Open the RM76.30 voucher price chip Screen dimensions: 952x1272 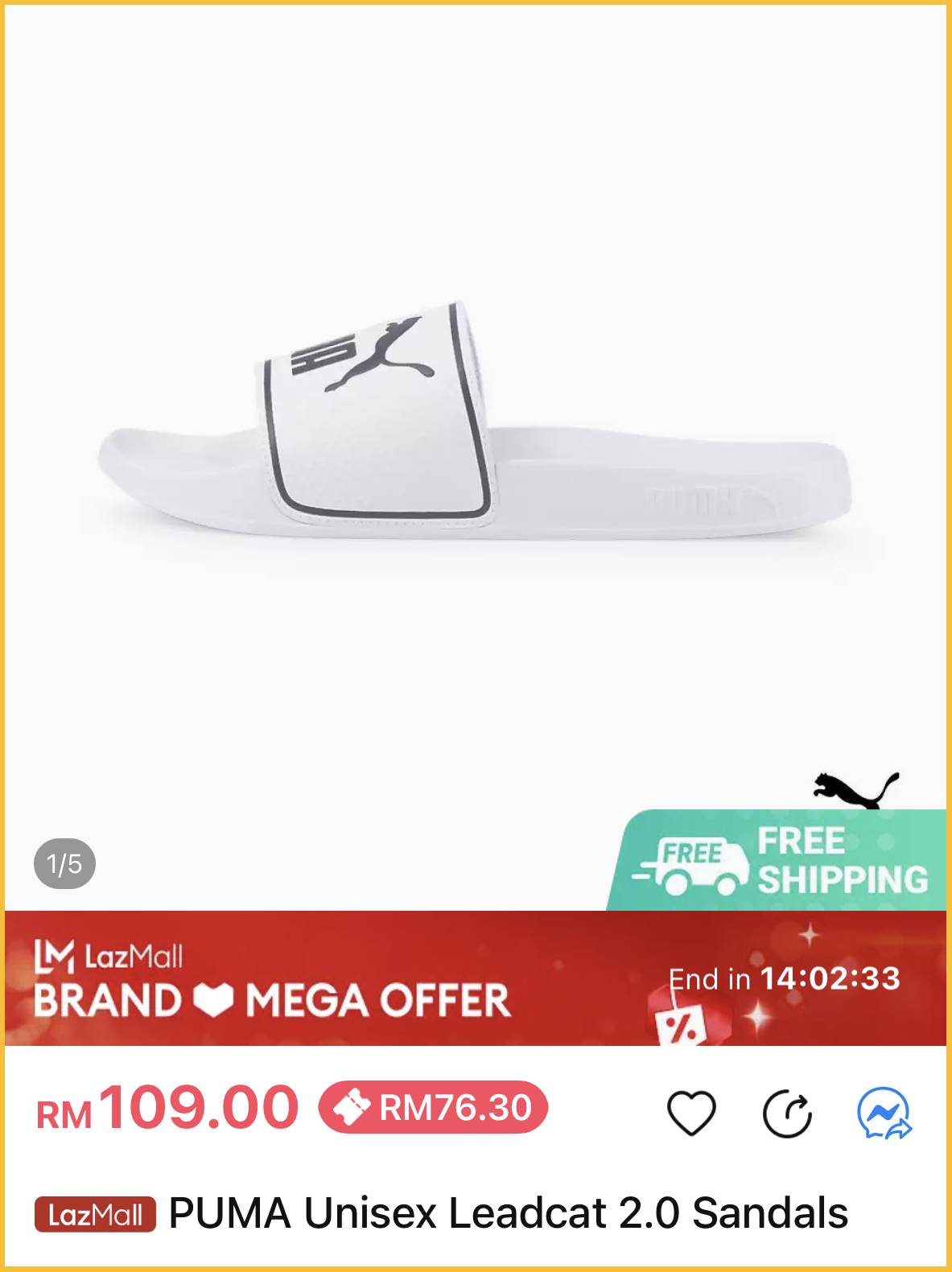pyautogui.click(x=433, y=1108)
